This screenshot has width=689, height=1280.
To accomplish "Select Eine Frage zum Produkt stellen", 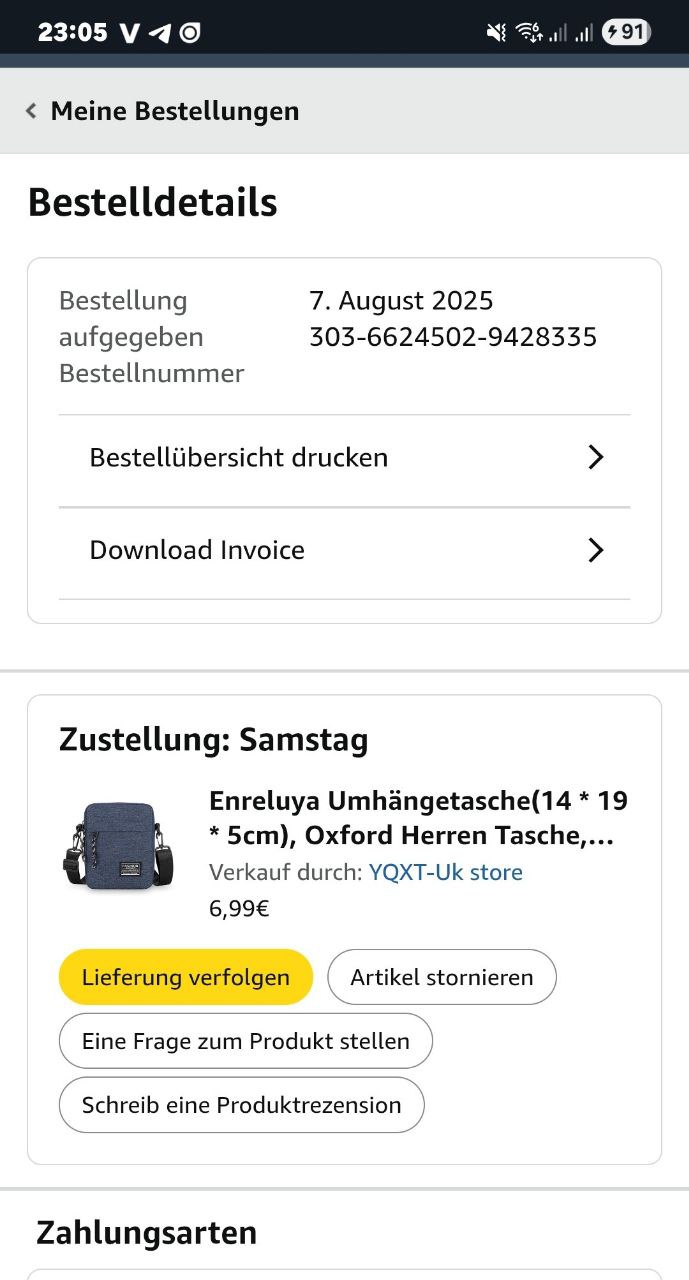I will pos(246,1041).
